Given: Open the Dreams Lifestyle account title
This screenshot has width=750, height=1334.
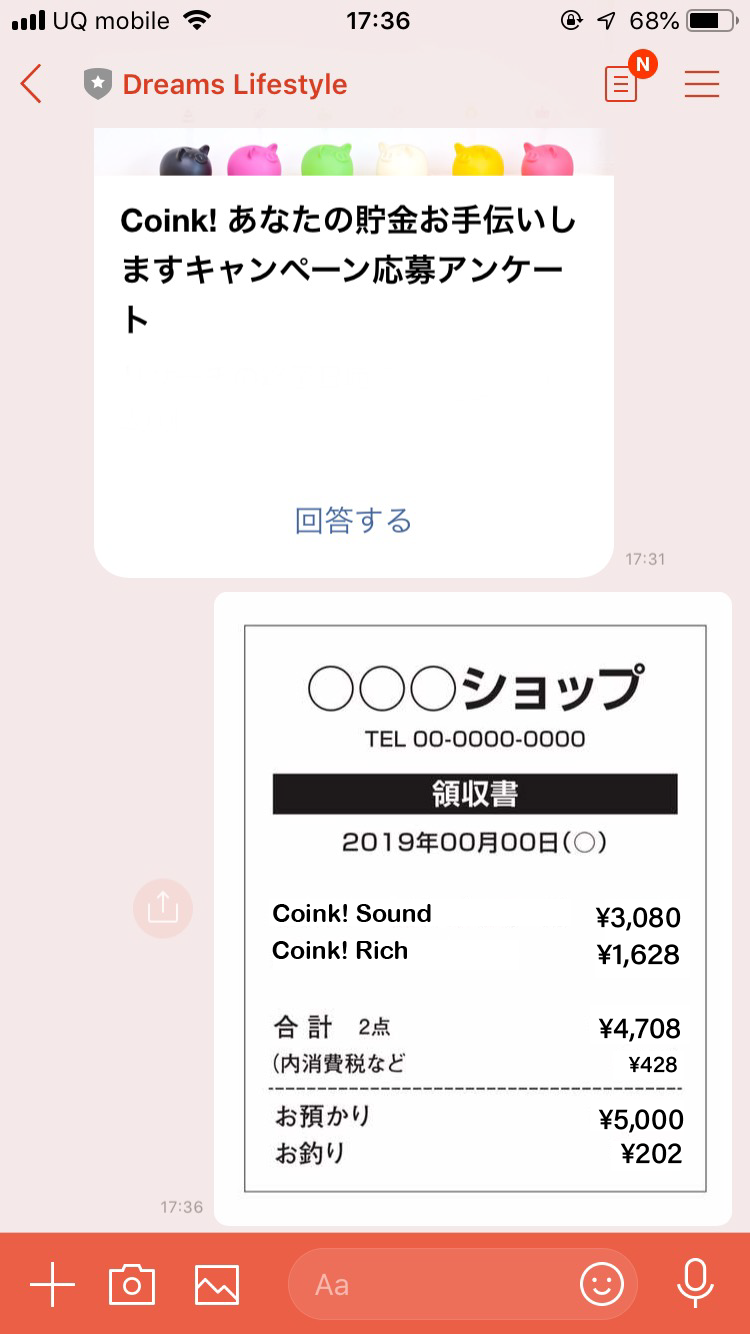Looking at the screenshot, I should (234, 84).
